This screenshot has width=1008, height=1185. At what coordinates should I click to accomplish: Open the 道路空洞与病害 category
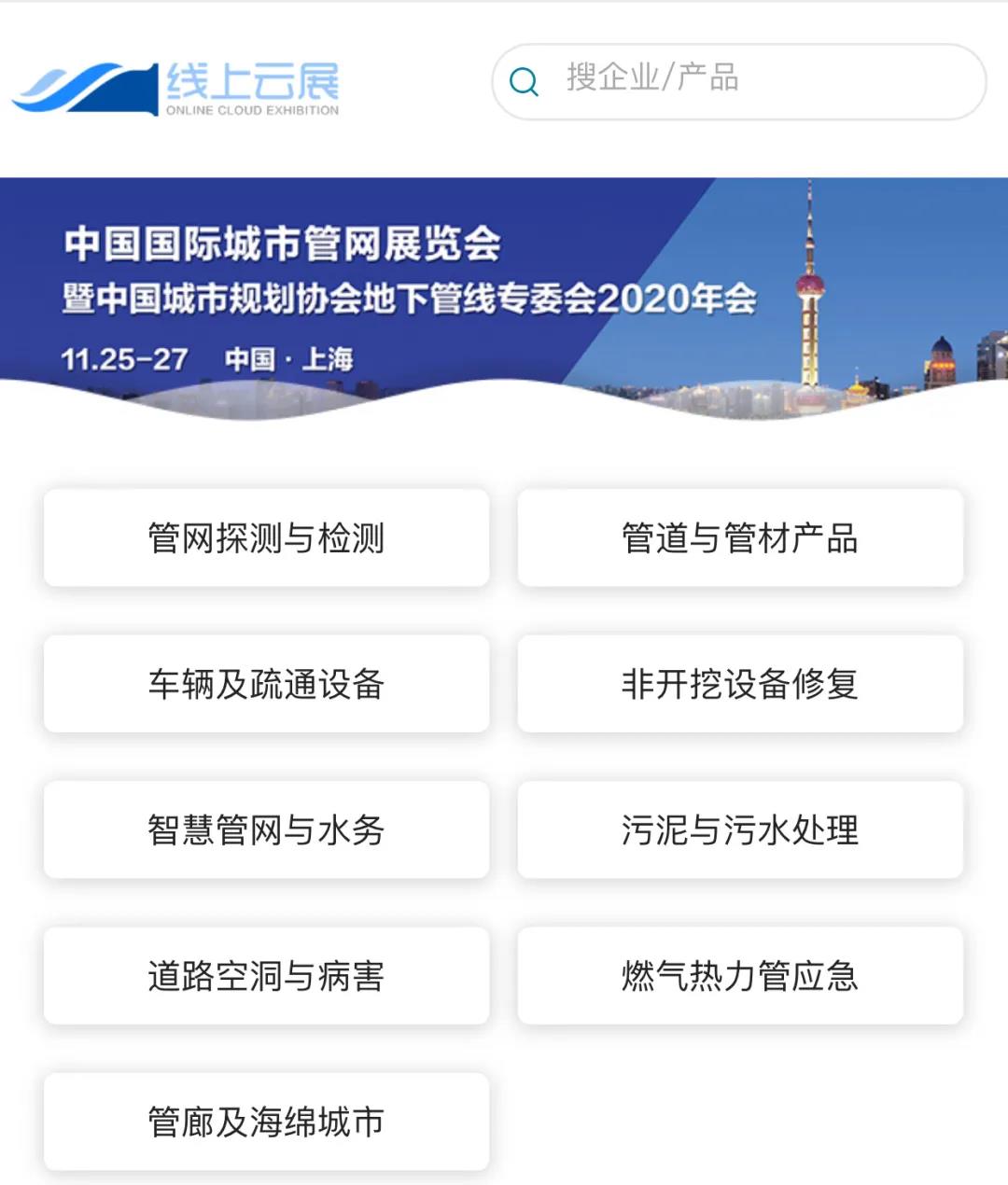click(x=266, y=976)
